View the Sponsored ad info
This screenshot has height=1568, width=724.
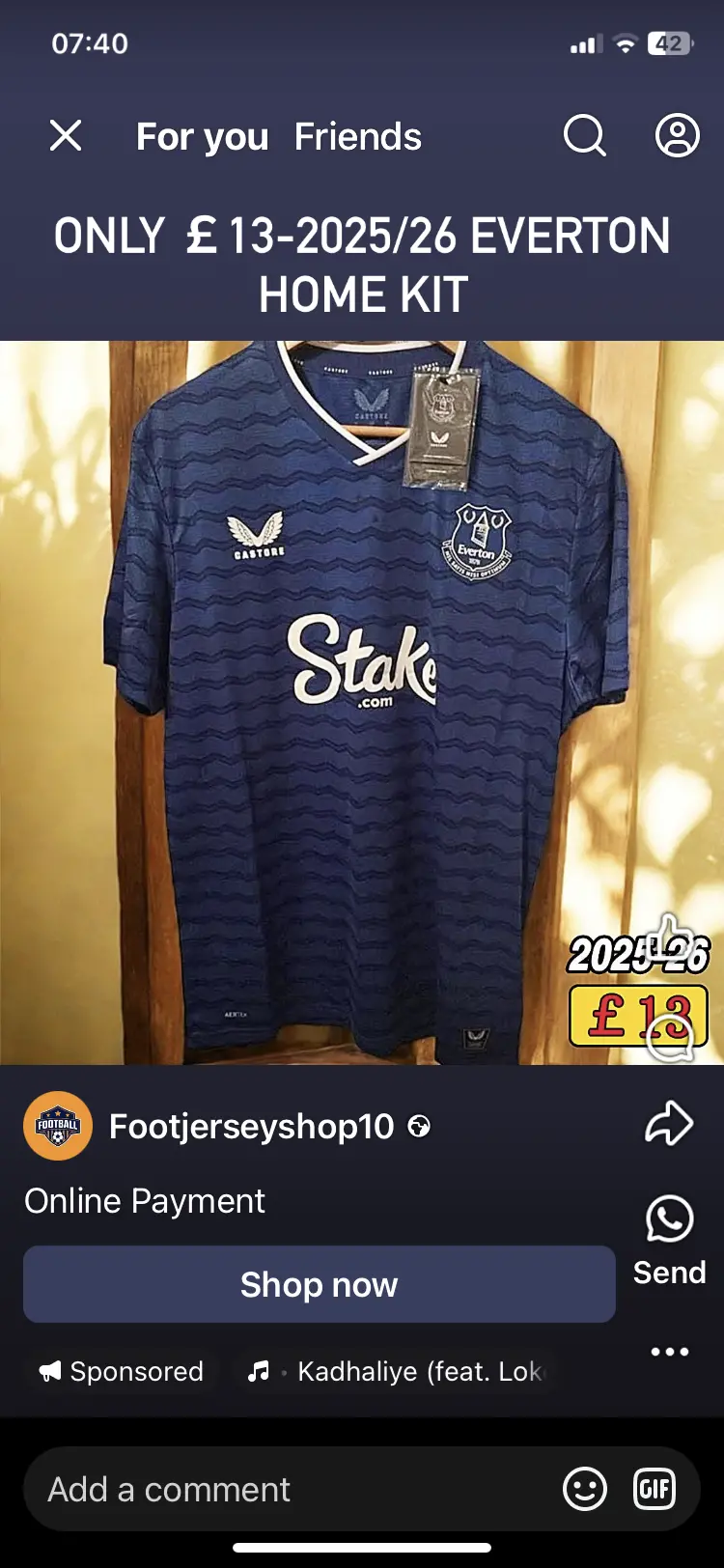(x=122, y=1371)
